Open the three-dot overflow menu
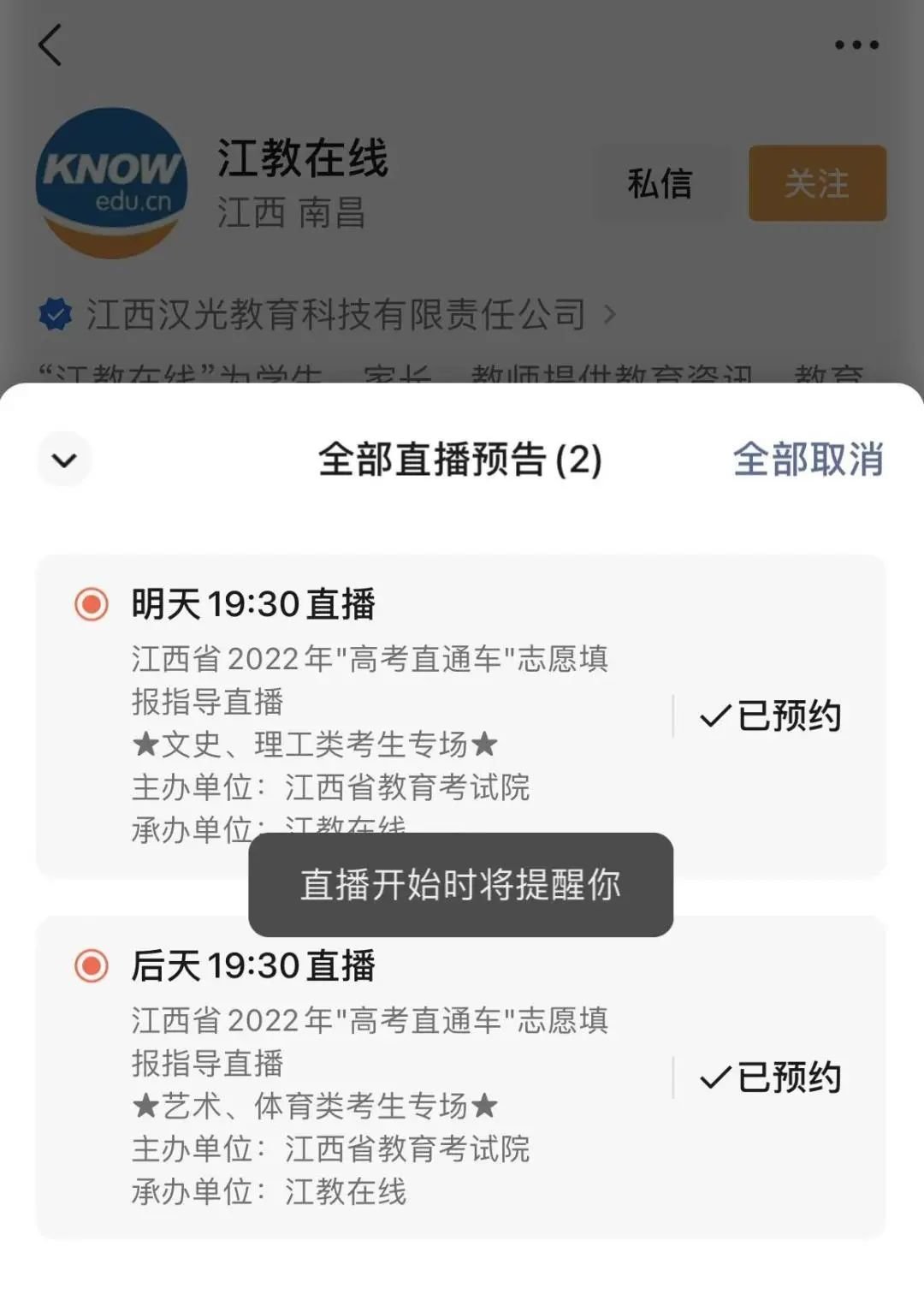 pos(856,45)
